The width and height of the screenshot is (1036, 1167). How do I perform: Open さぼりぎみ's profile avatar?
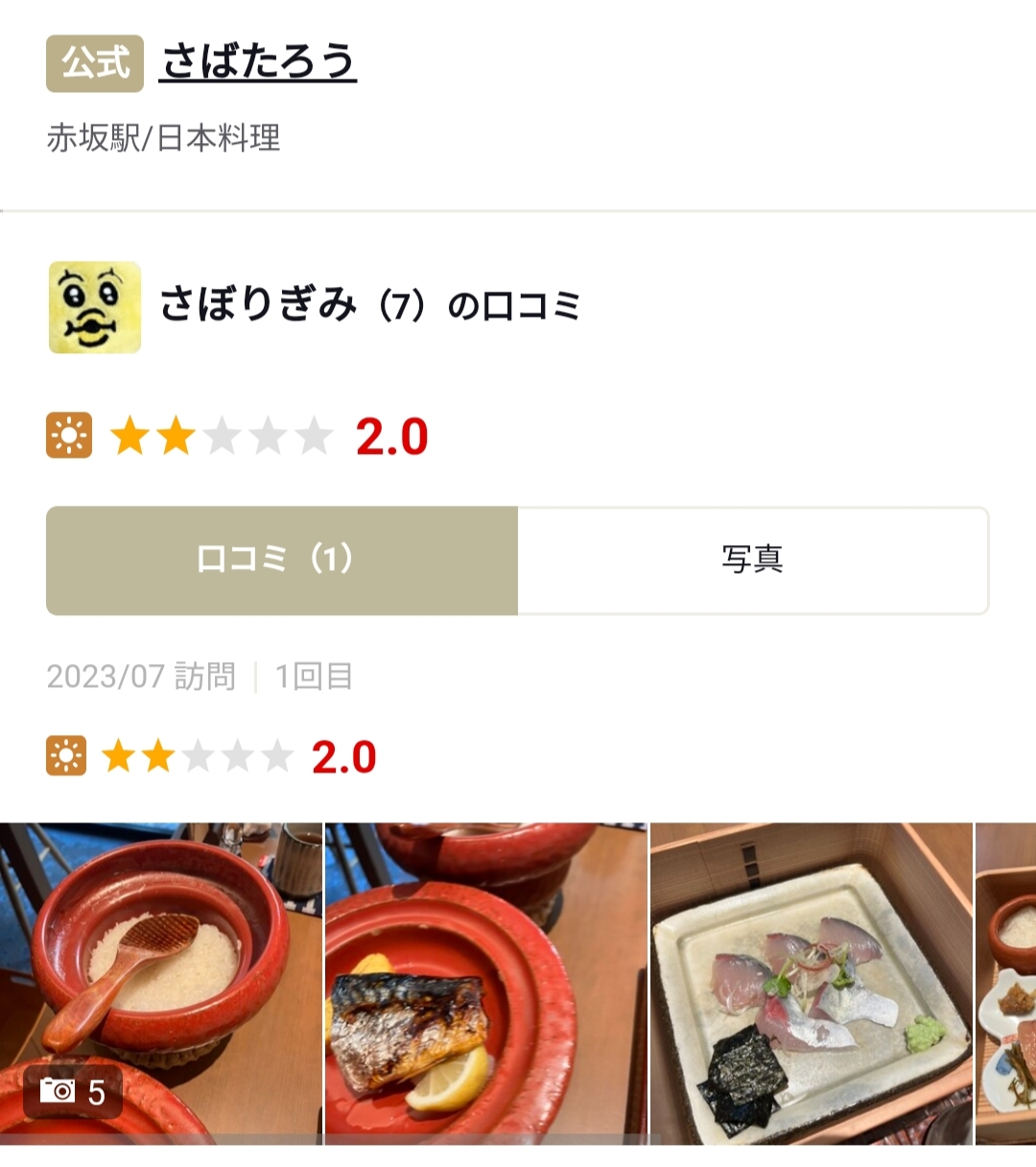point(95,307)
